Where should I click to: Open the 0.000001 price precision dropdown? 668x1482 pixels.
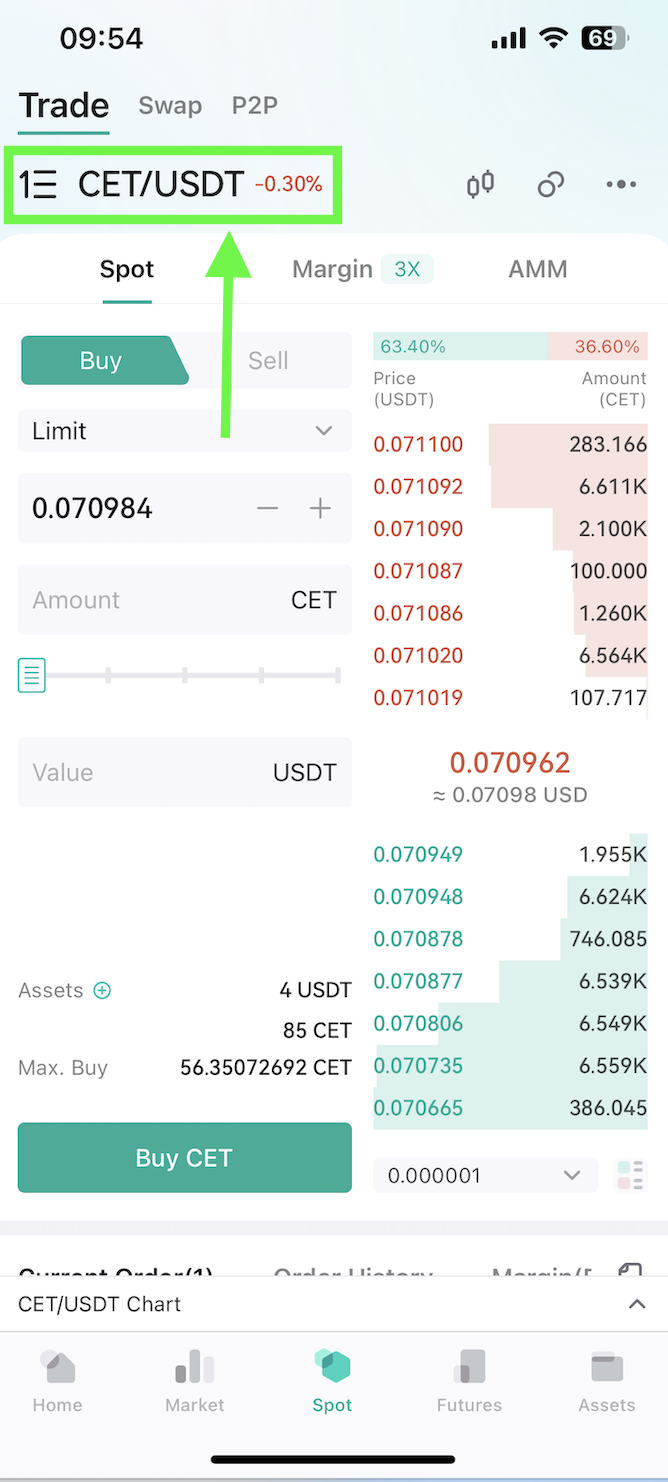point(485,1175)
